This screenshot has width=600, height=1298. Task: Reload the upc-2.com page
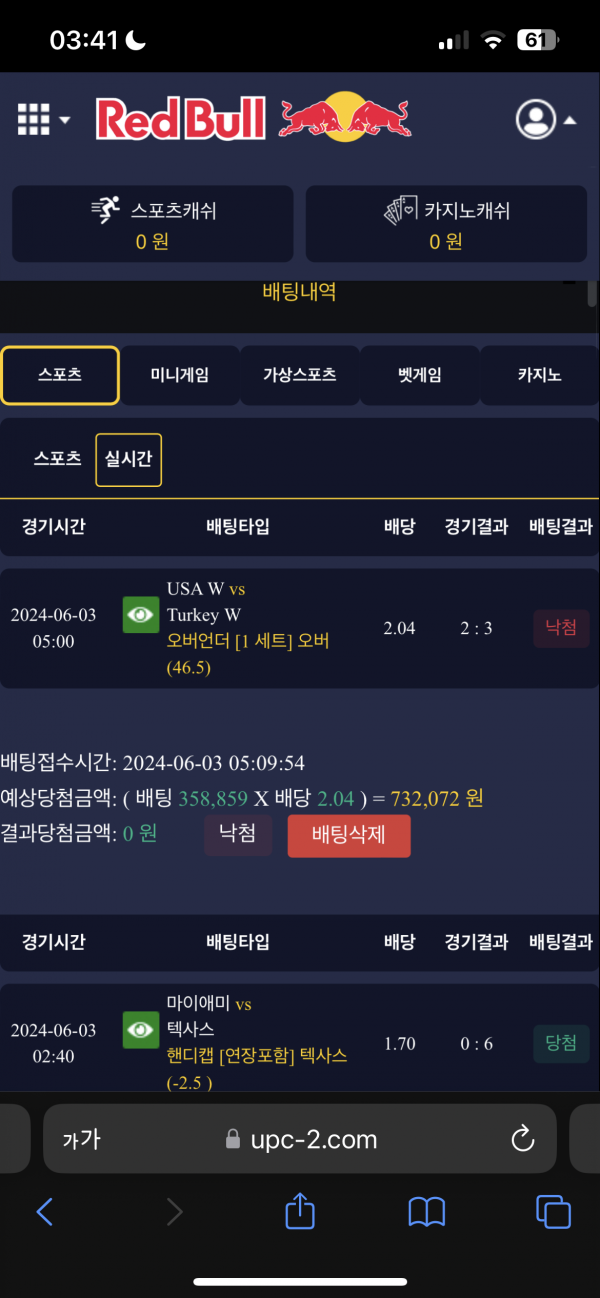521,1138
